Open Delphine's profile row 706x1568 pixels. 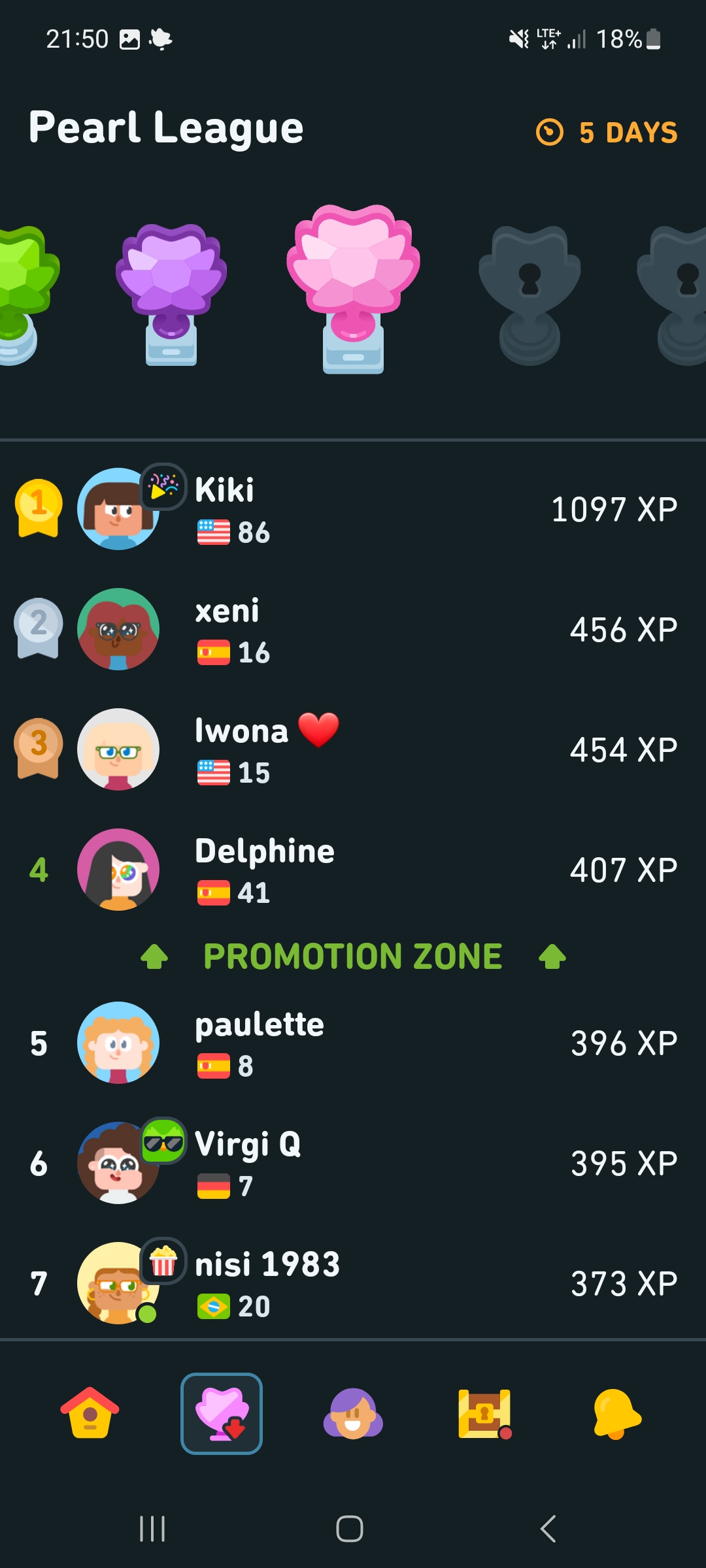pos(353,870)
